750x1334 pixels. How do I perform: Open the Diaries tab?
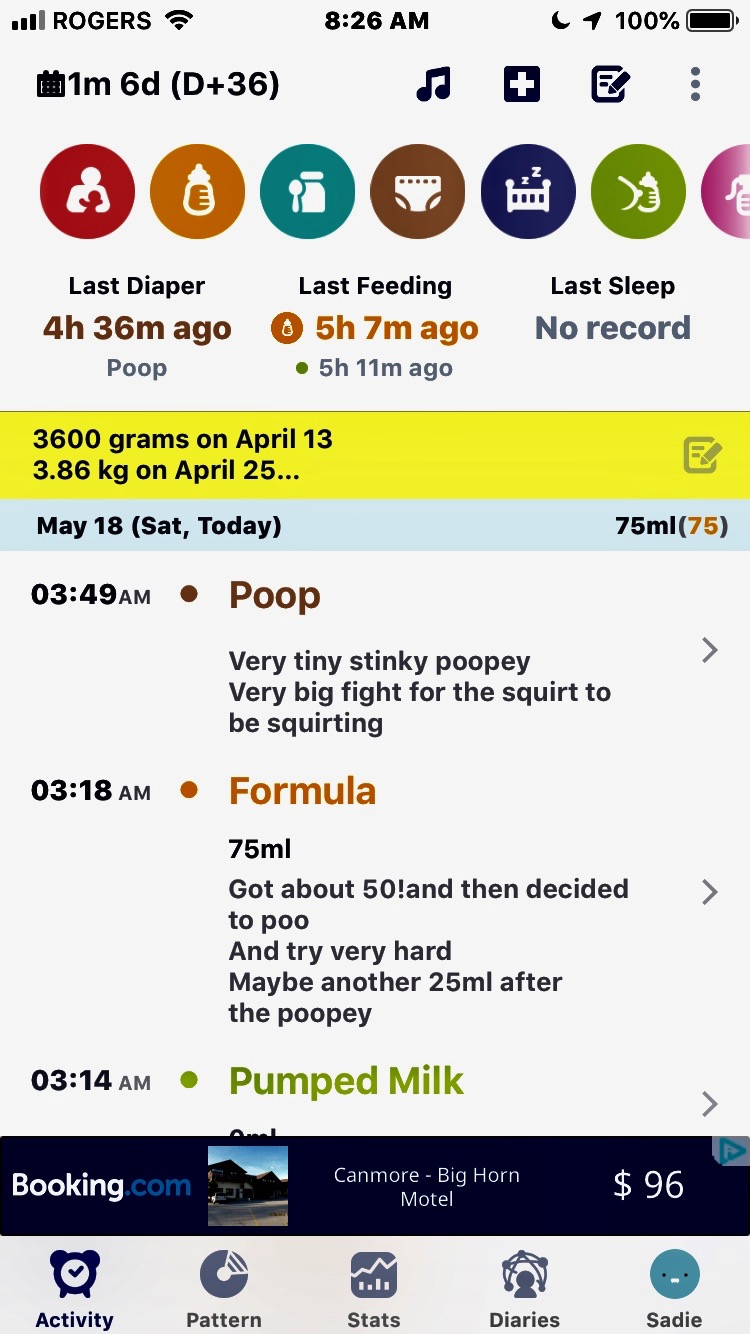pyautogui.click(x=524, y=1290)
